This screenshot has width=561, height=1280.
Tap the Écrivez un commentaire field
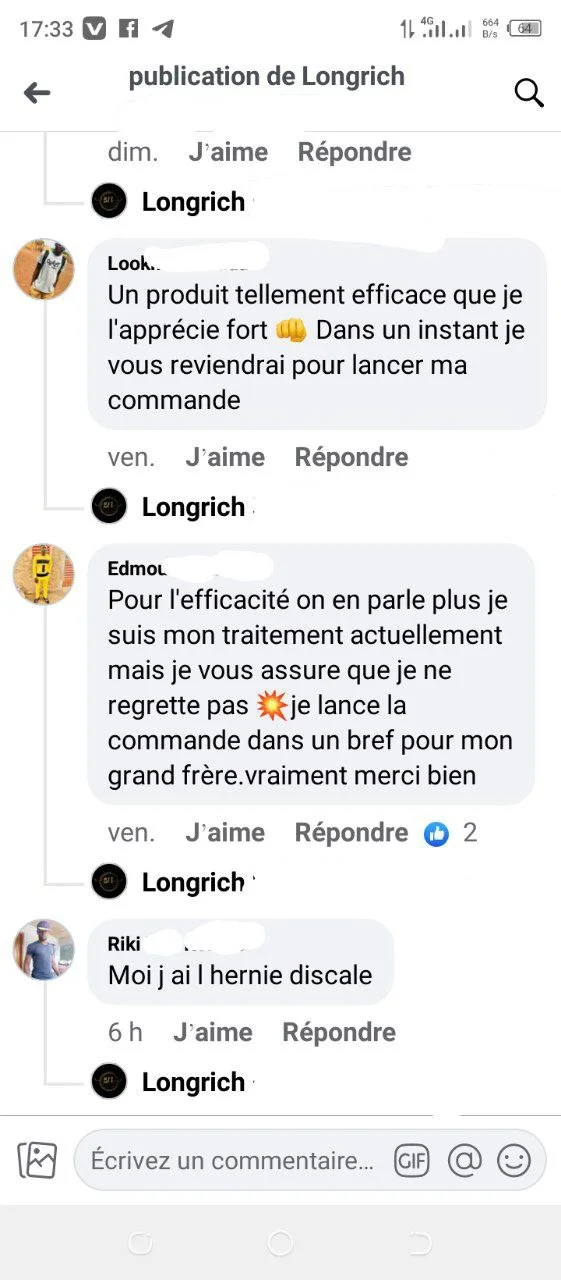(x=231, y=1160)
